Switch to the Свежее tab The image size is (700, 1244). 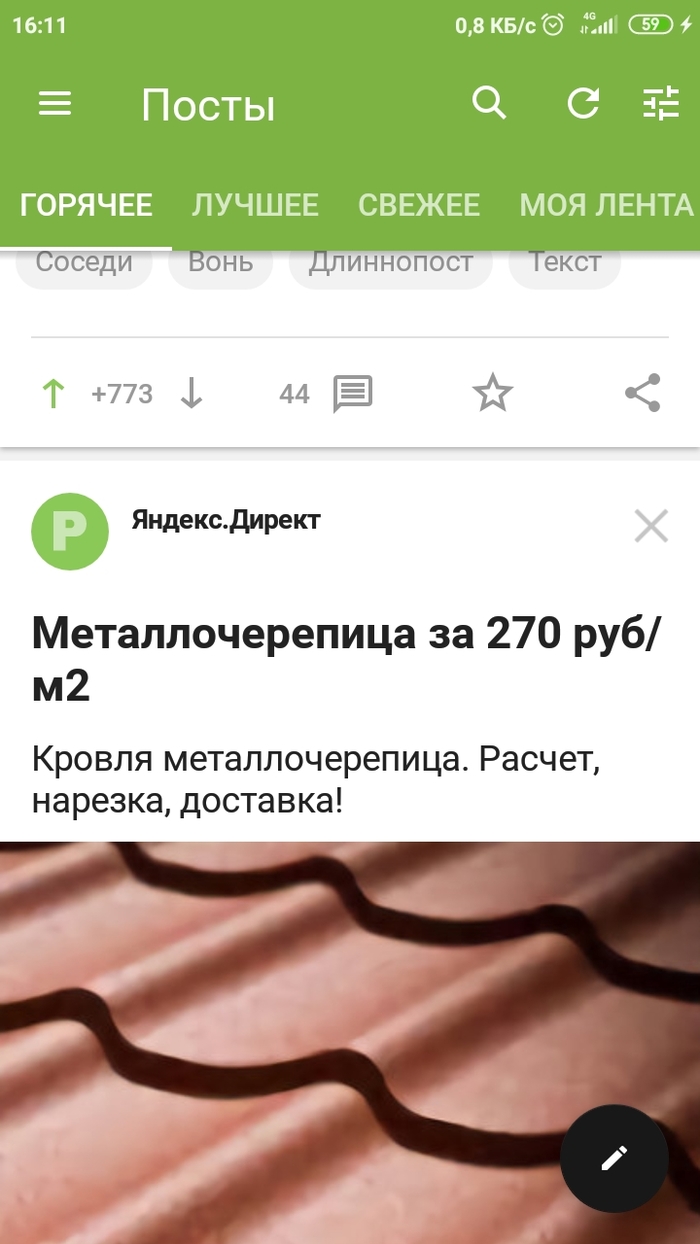419,206
